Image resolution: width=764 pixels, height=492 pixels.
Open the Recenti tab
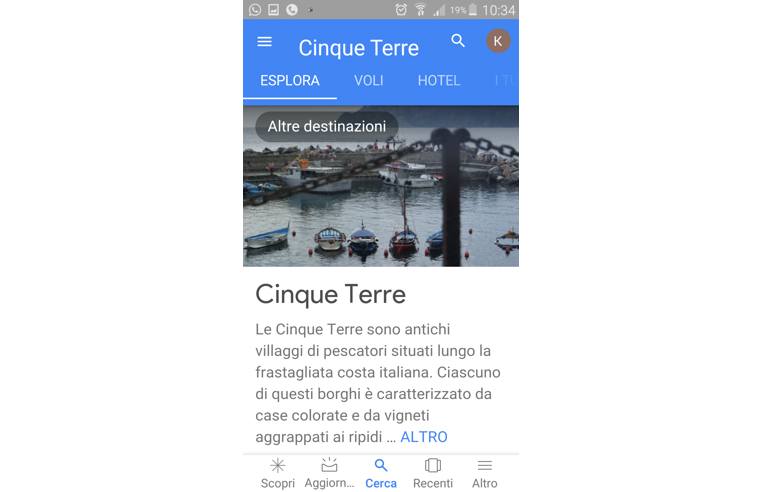pyautogui.click(x=433, y=473)
